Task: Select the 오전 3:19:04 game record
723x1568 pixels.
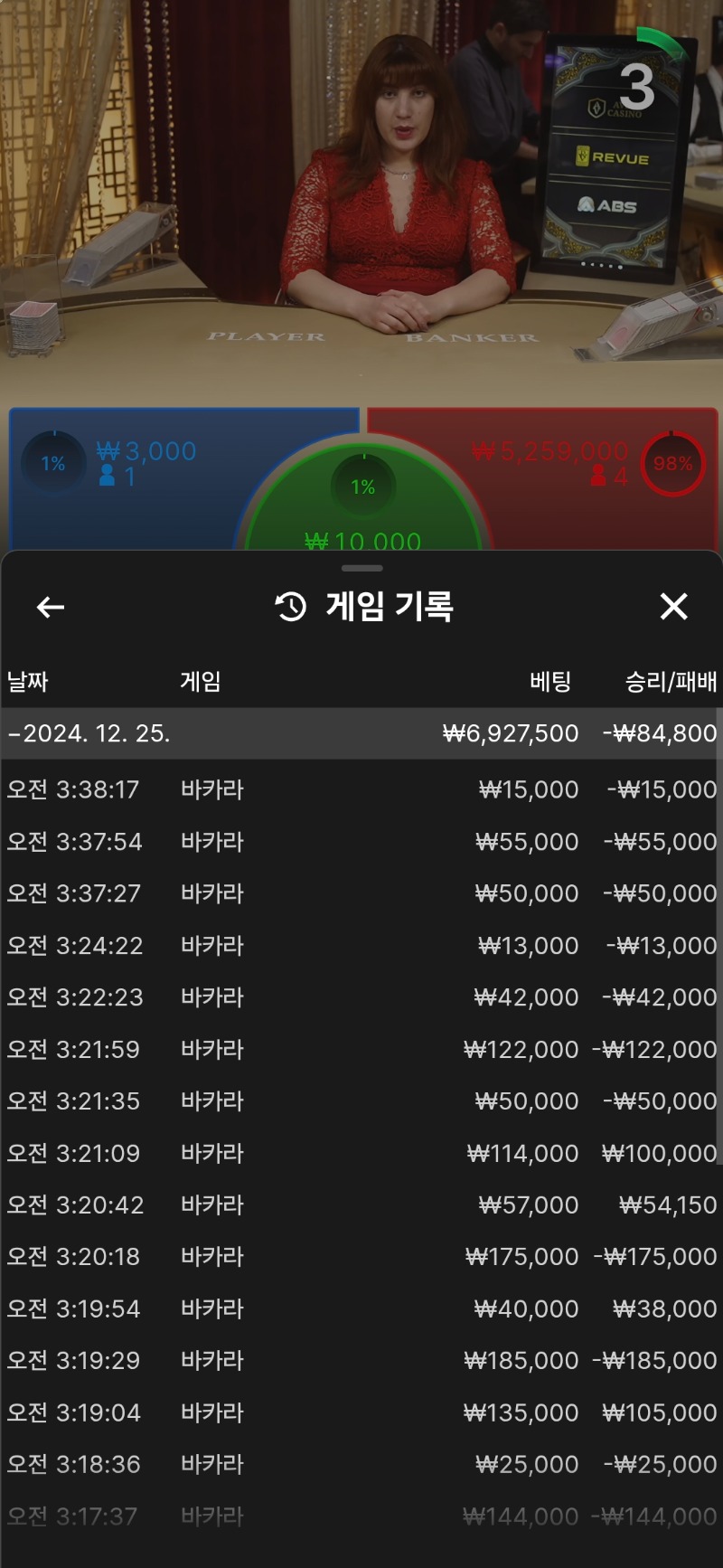Action: coord(361,1413)
